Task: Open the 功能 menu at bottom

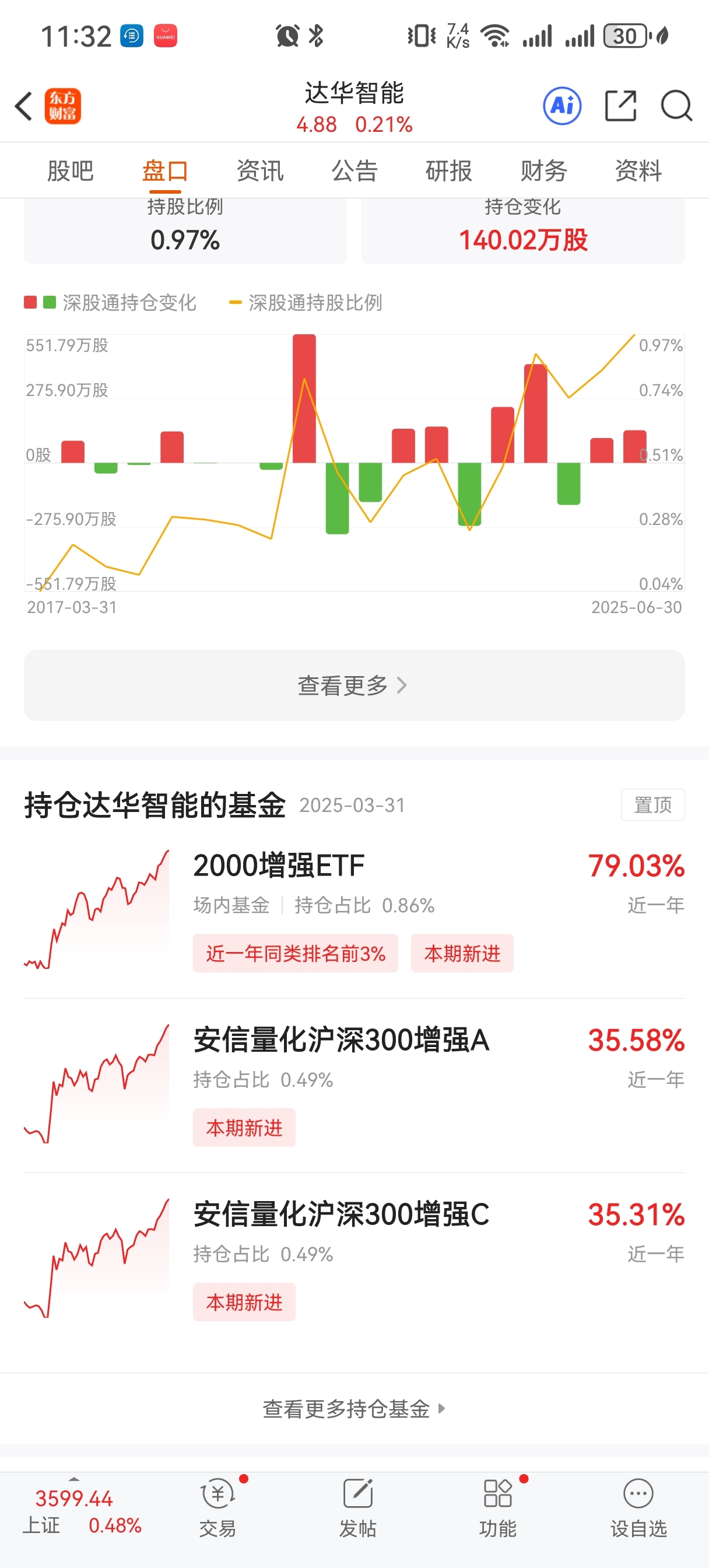Action: tap(498, 1507)
